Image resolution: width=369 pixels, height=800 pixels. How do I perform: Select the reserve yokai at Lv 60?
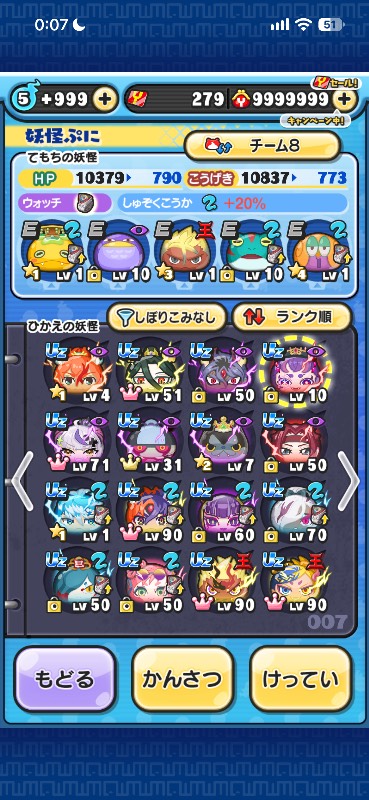point(223,511)
